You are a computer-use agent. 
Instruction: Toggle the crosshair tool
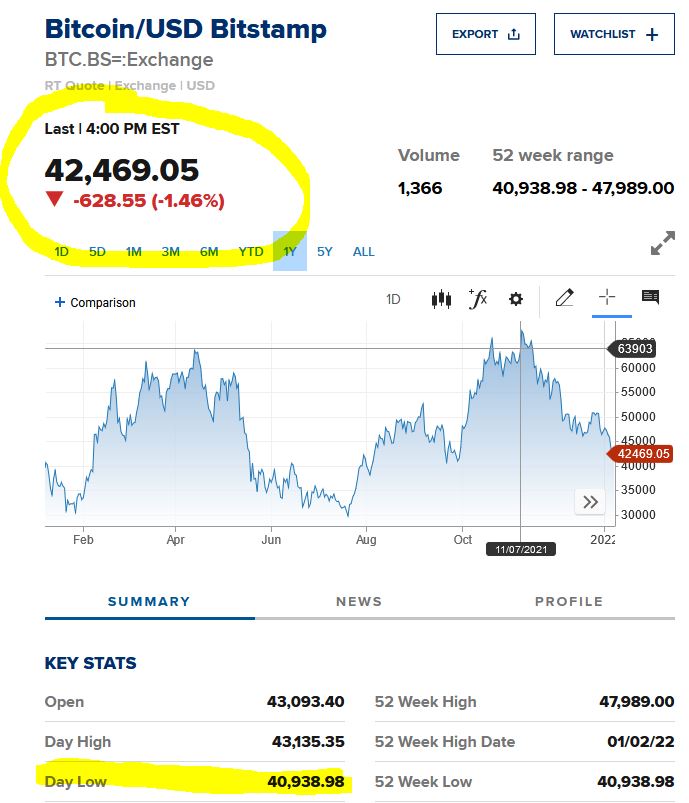click(x=607, y=298)
